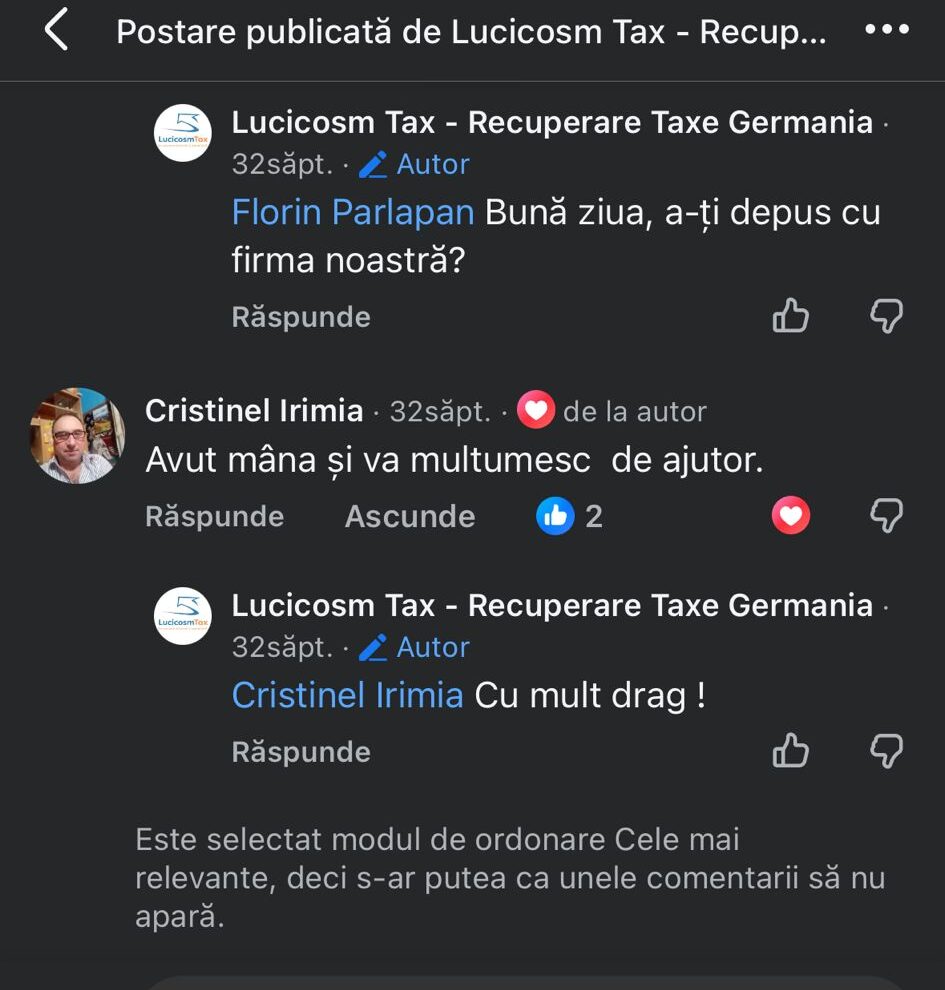Reply to the 'Cu mult drag !' comment
Viewport: 945px width, 990px height.
(x=301, y=752)
